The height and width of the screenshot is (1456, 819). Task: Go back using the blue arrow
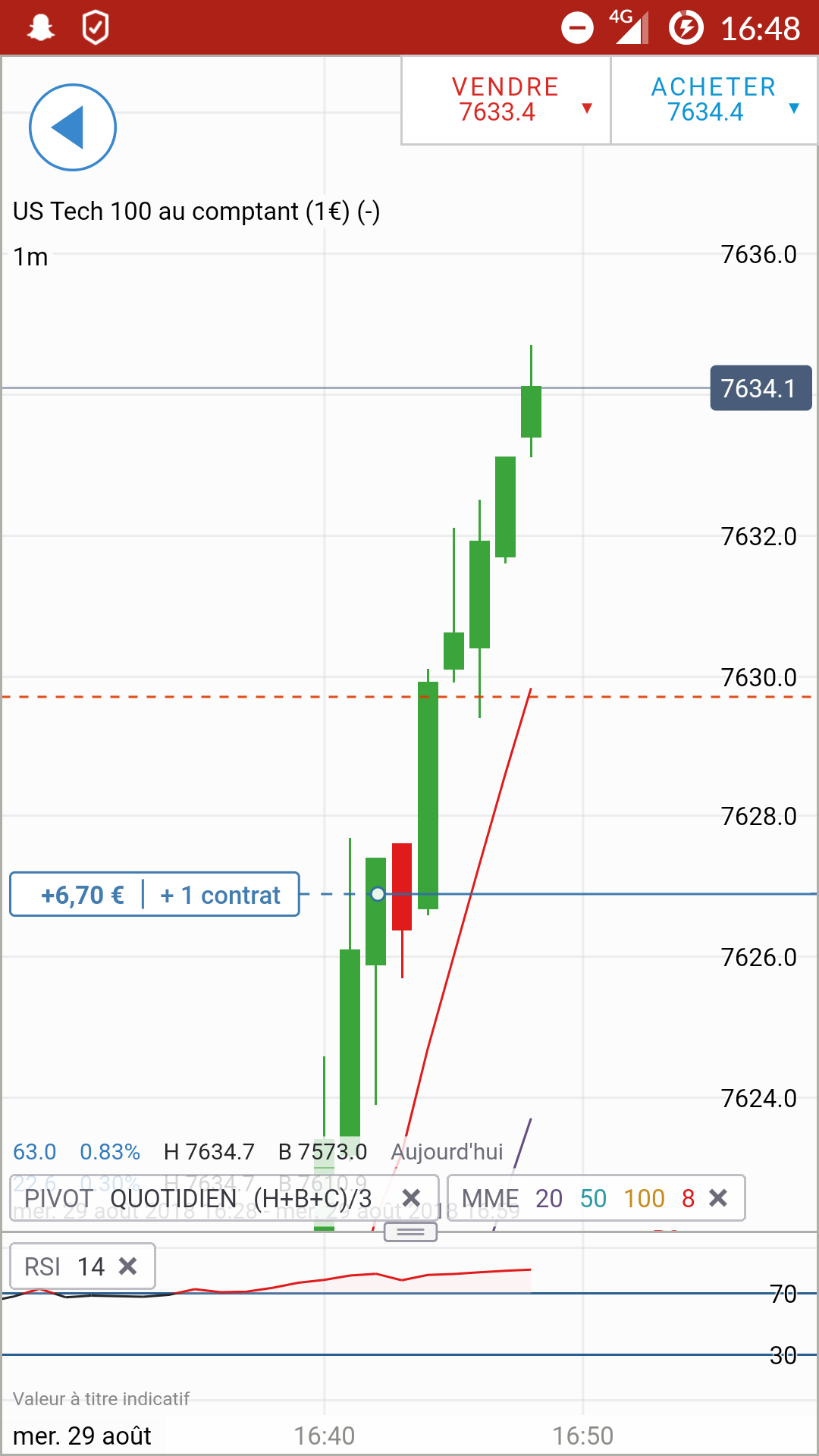[73, 127]
